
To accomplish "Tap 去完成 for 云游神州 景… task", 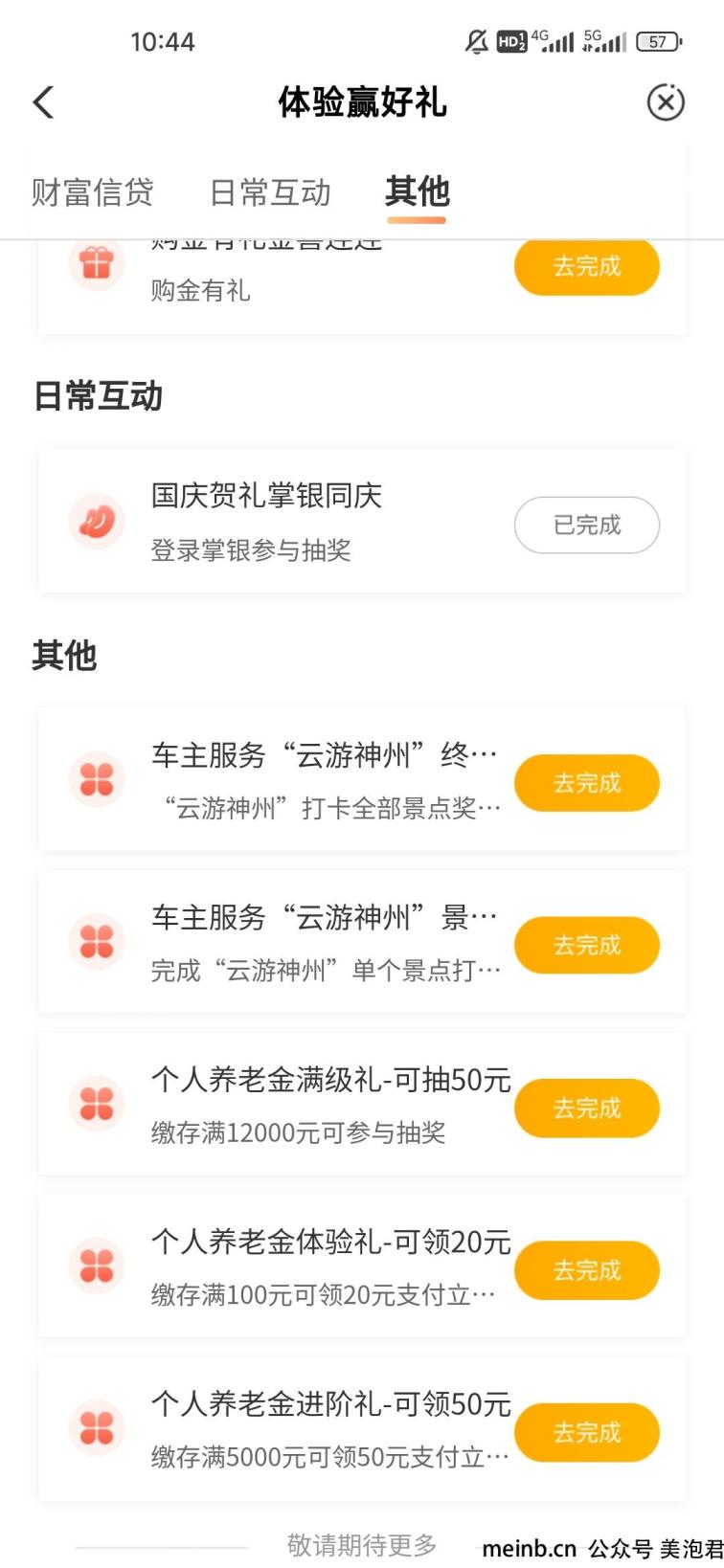I will pos(587,946).
